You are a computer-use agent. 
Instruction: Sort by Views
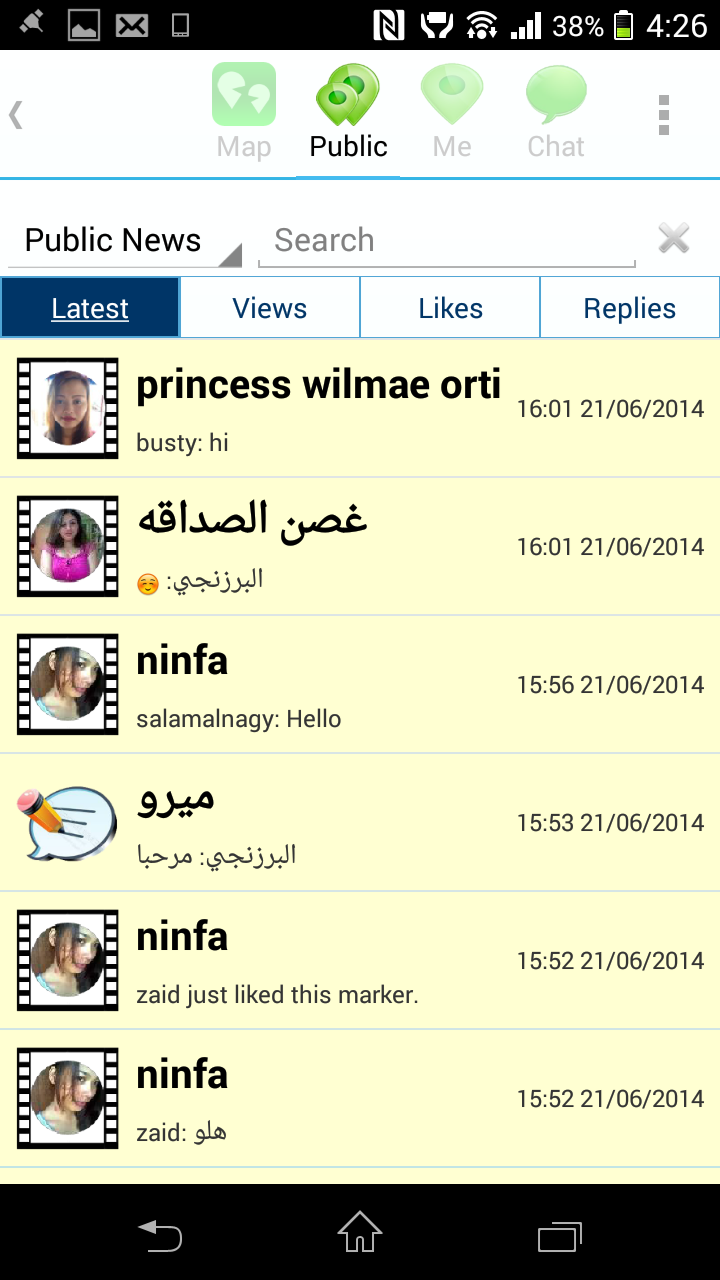pyautogui.click(x=270, y=308)
